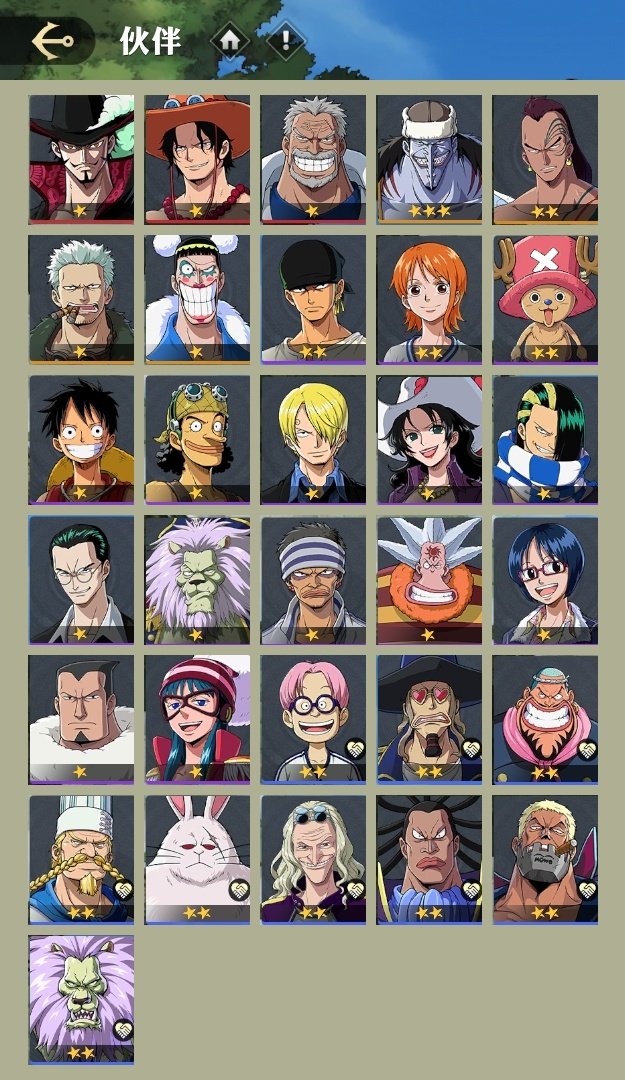Open Mihawk's card with the black hat
The height and width of the screenshot is (1080, 625).
tap(81, 158)
